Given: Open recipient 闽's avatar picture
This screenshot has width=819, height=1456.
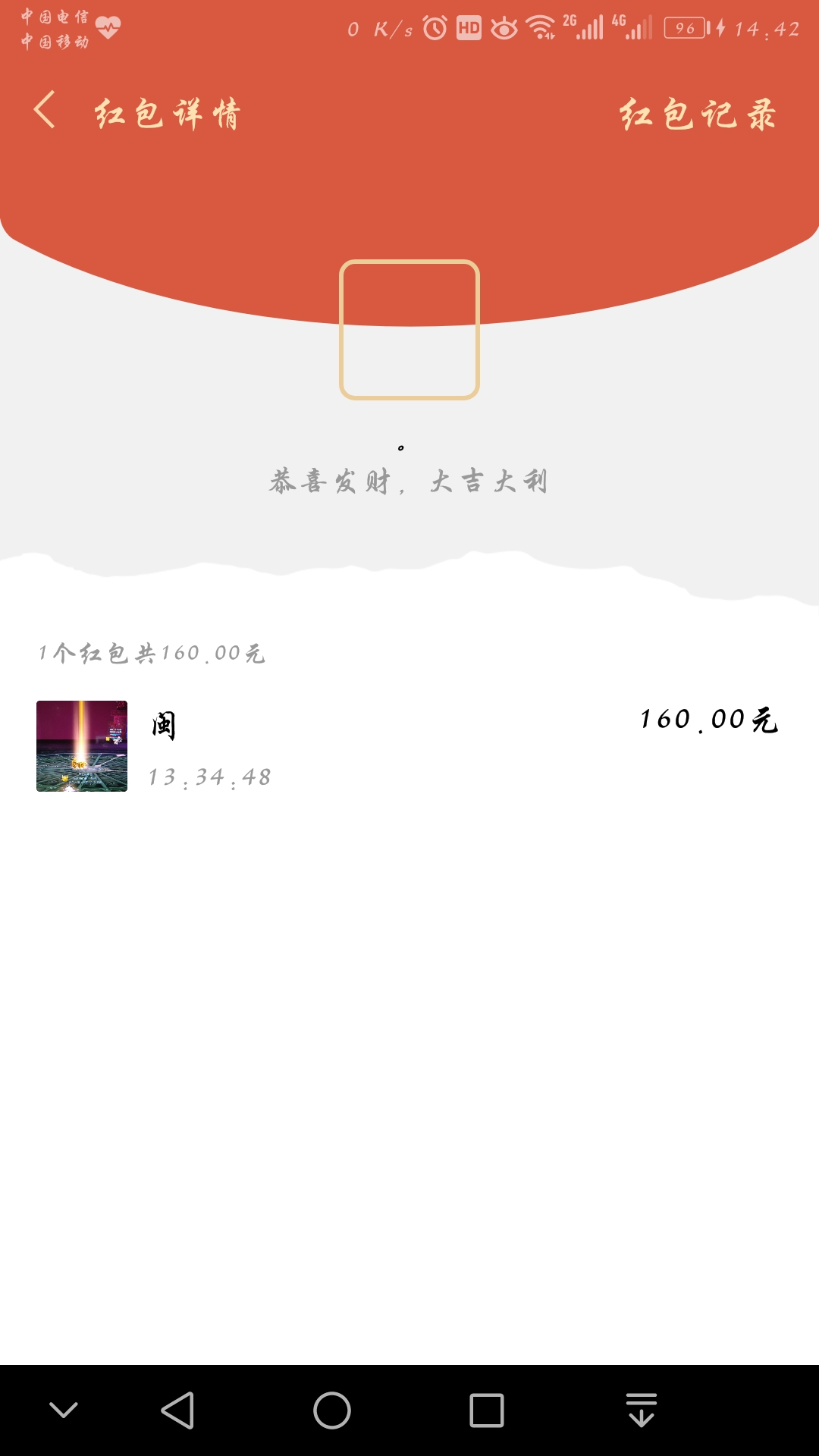Looking at the screenshot, I should (82, 746).
